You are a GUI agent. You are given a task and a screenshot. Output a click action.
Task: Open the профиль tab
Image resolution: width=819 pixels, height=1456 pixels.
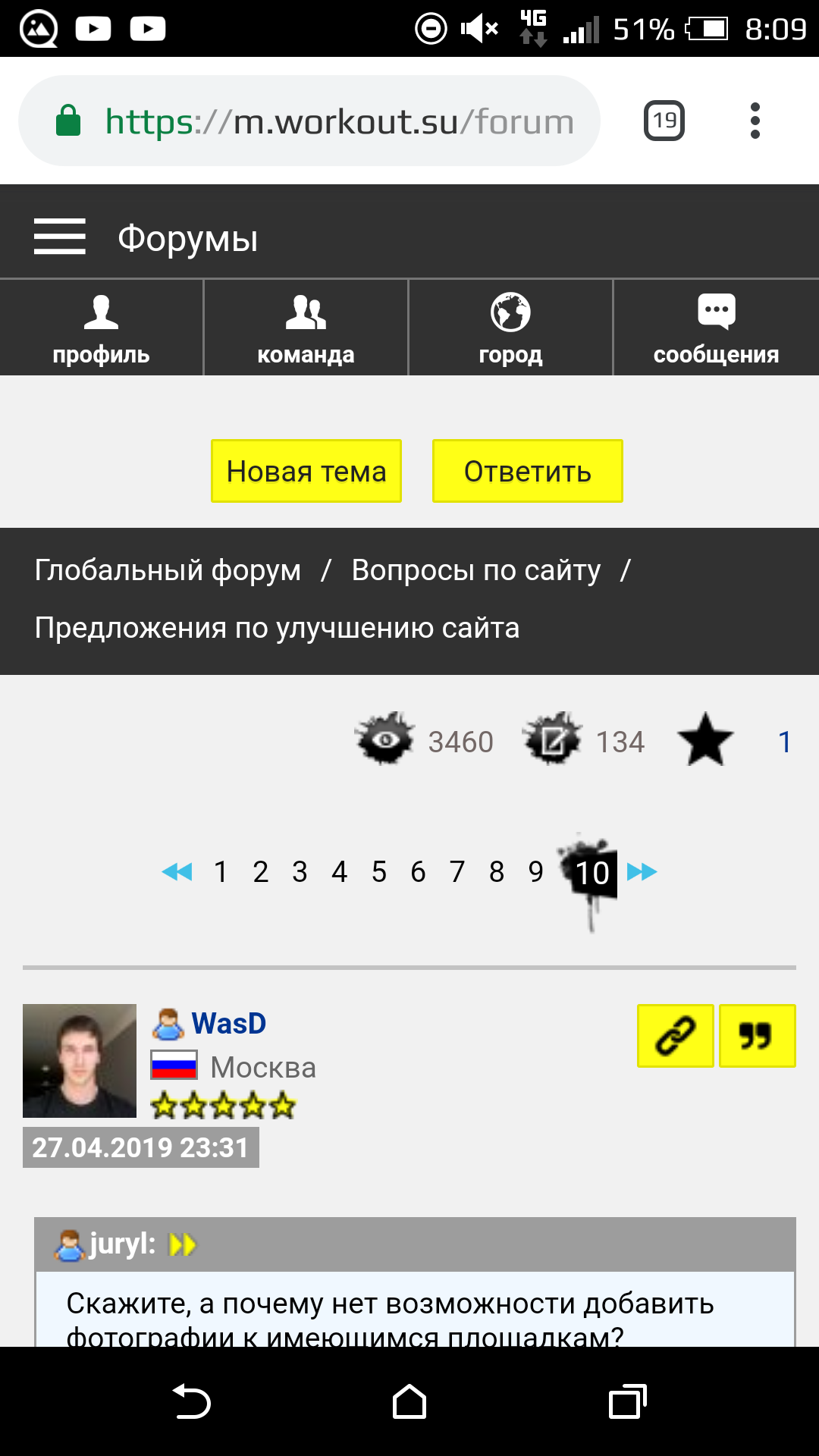[101, 328]
